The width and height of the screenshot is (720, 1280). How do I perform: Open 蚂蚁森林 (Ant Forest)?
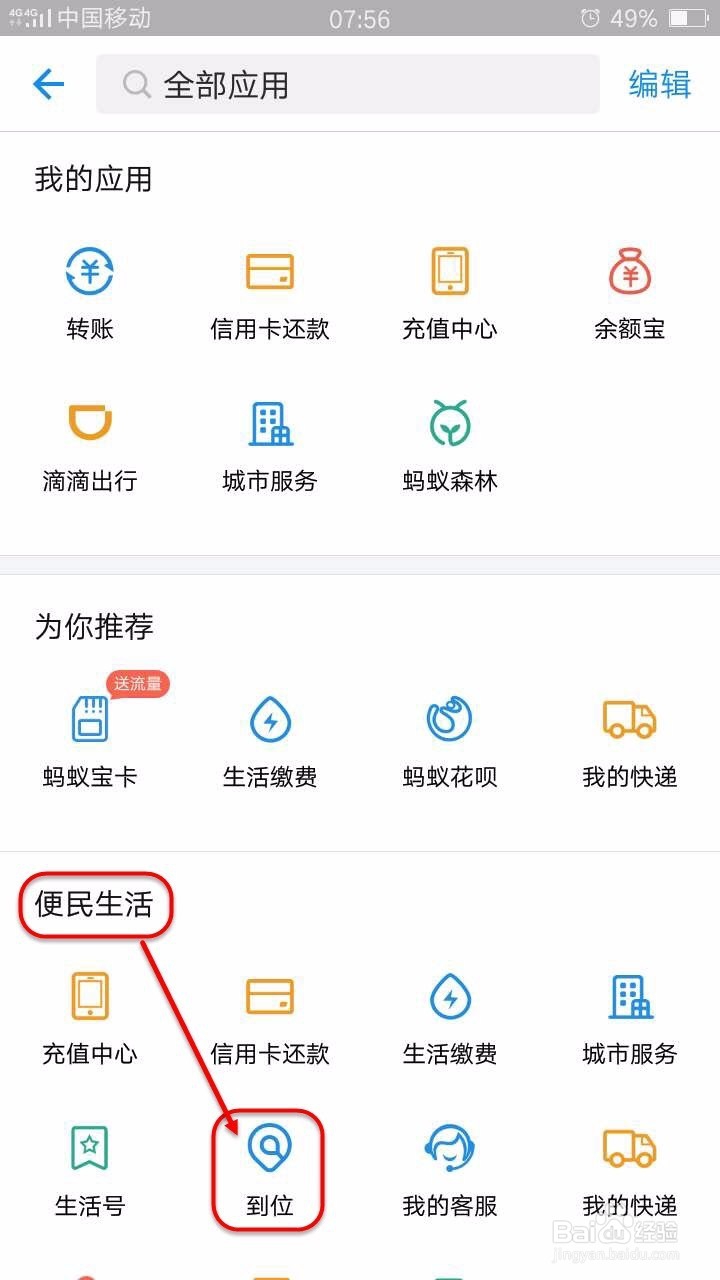point(448,445)
